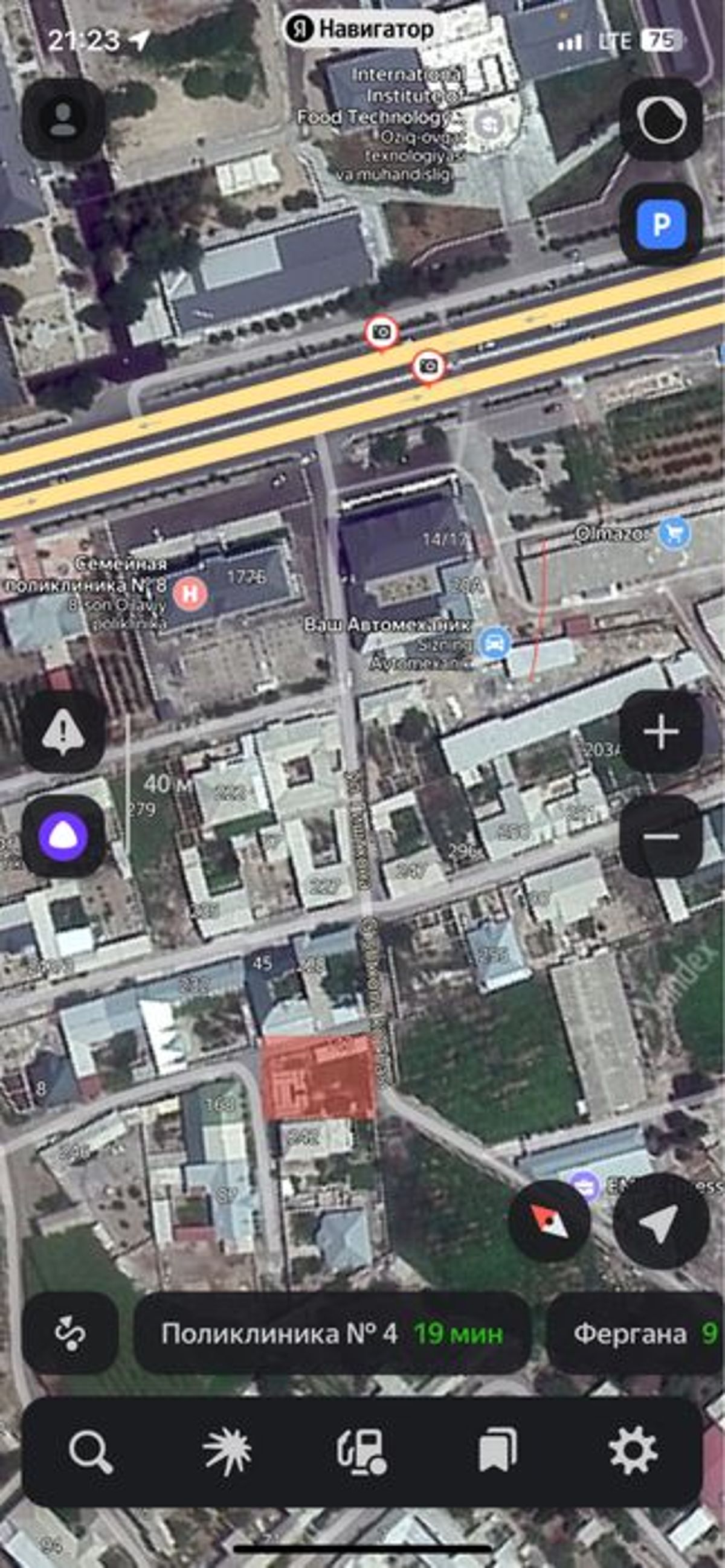Select the Поликлиника № 4 destination chip

332,1333
